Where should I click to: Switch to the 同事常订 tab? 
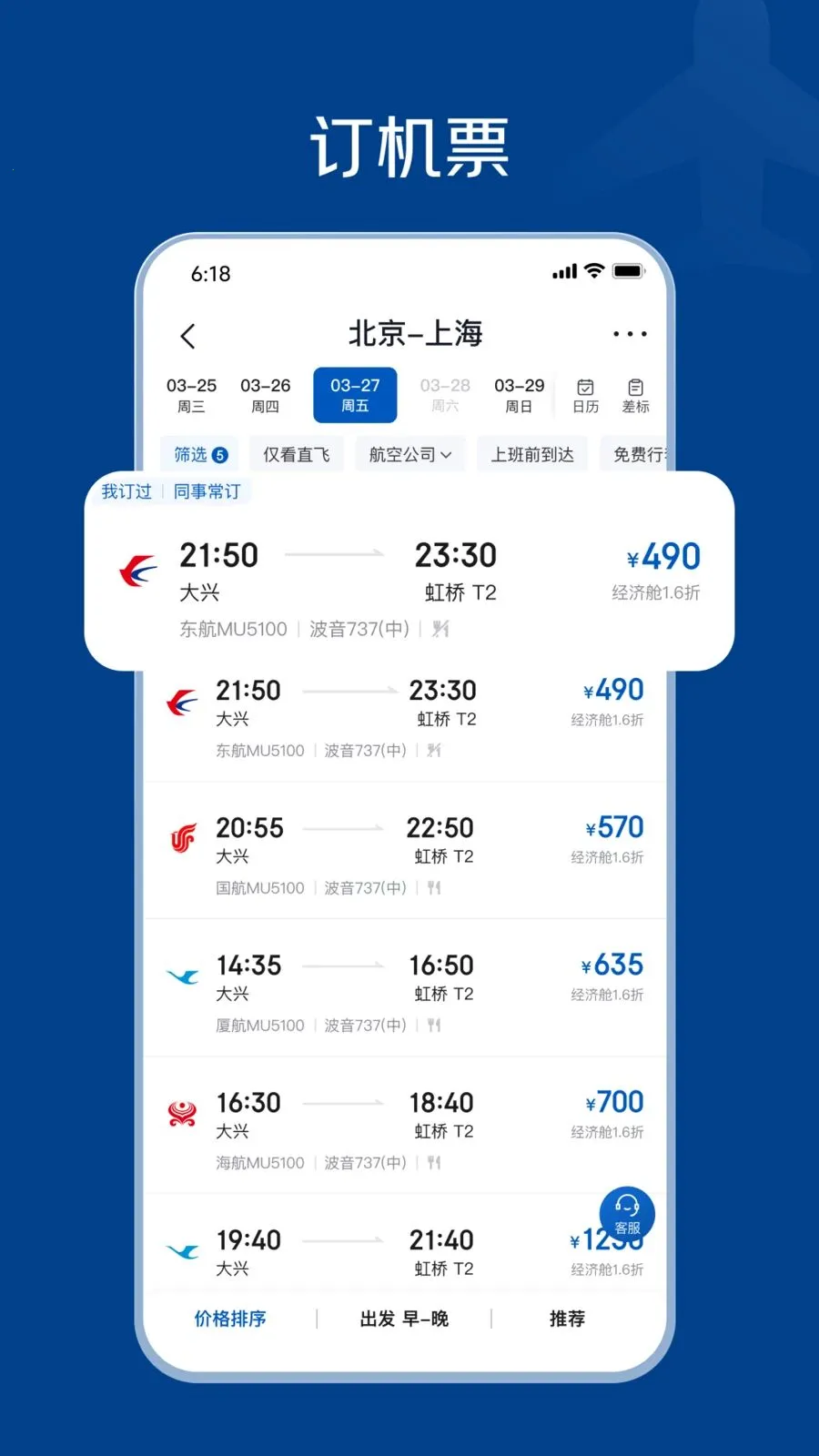coord(207,490)
